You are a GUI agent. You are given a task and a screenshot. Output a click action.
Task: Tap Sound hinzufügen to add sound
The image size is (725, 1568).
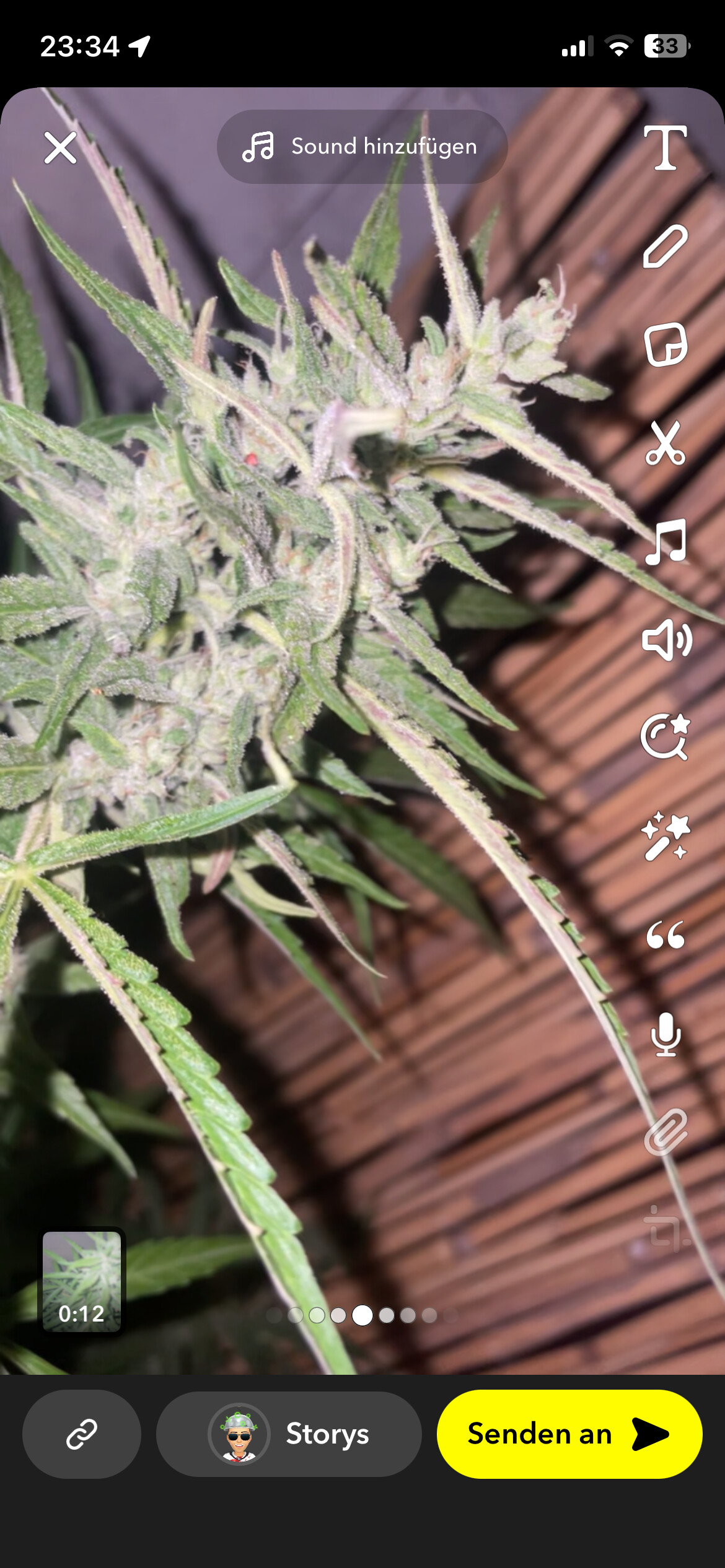pyautogui.click(x=362, y=147)
